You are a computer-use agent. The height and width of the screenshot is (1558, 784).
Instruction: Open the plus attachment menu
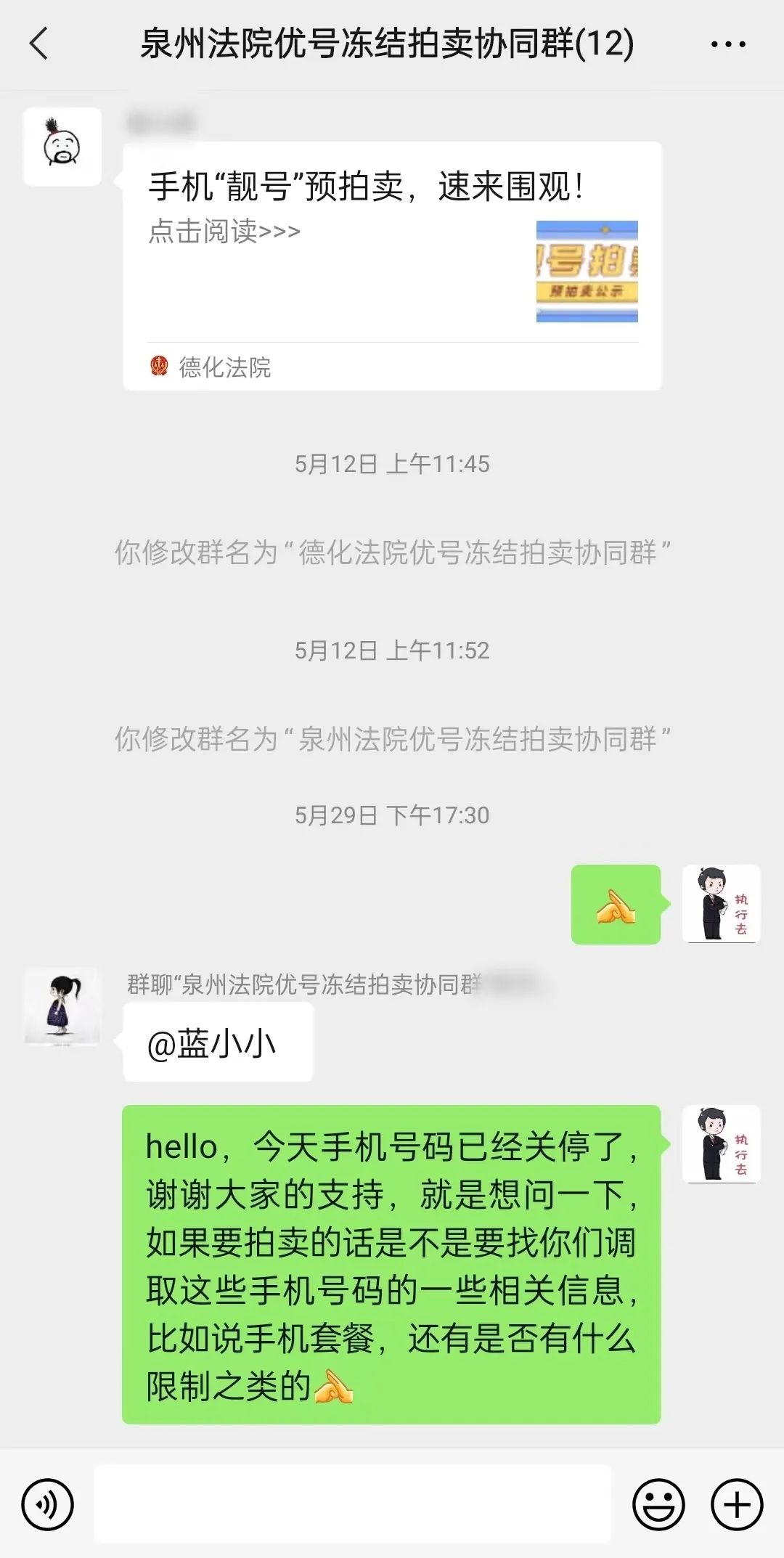[737, 1504]
